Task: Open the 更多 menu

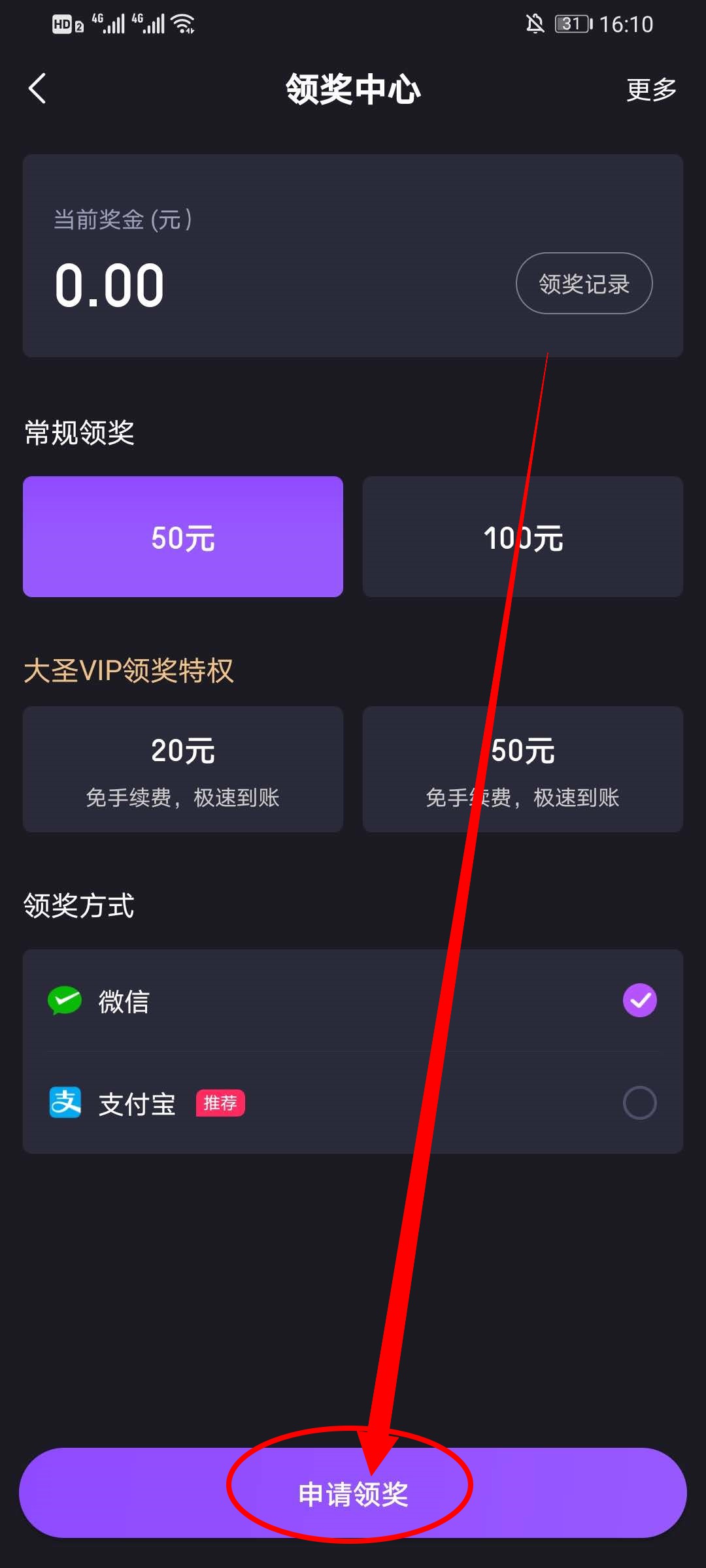Action: 650,90
